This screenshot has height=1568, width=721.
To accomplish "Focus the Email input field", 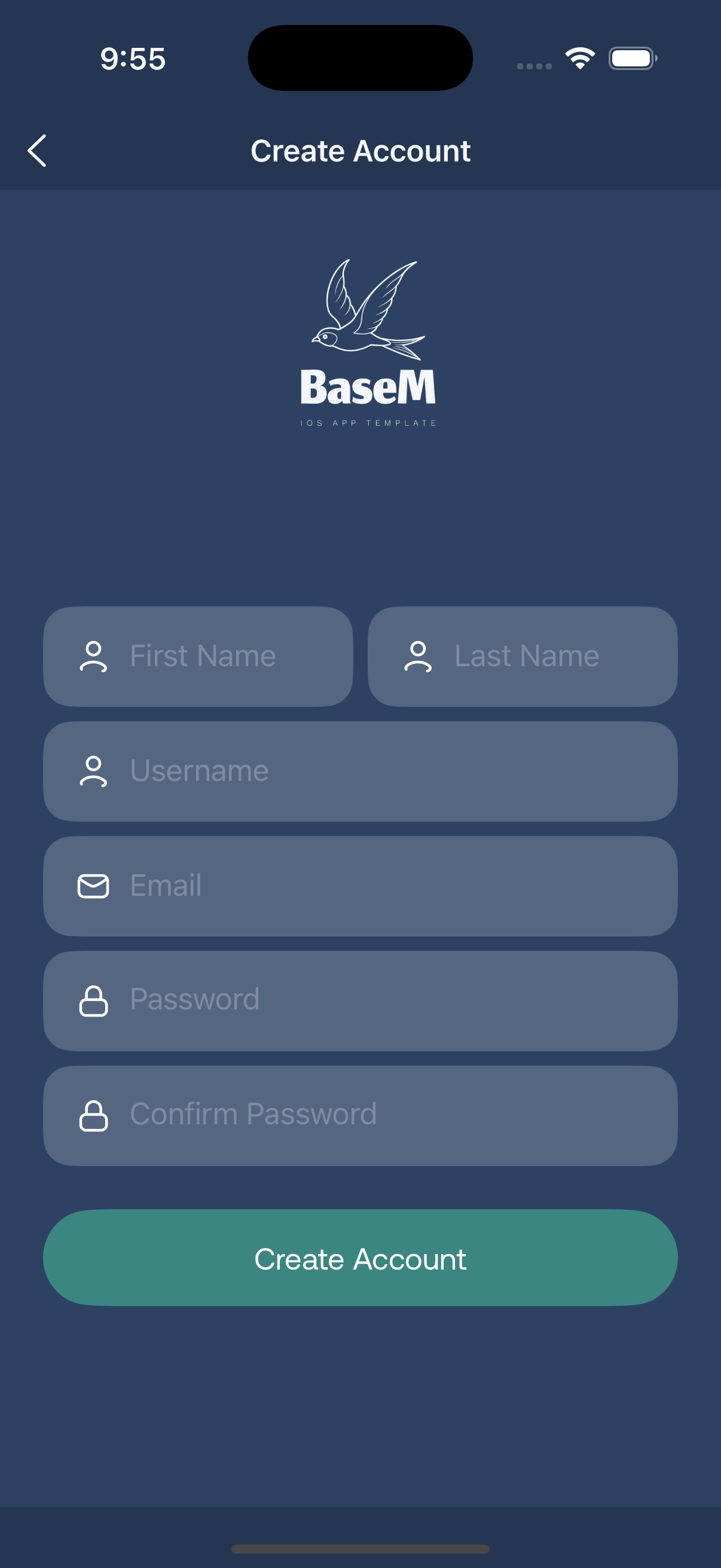I will click(x=360, y=886).
